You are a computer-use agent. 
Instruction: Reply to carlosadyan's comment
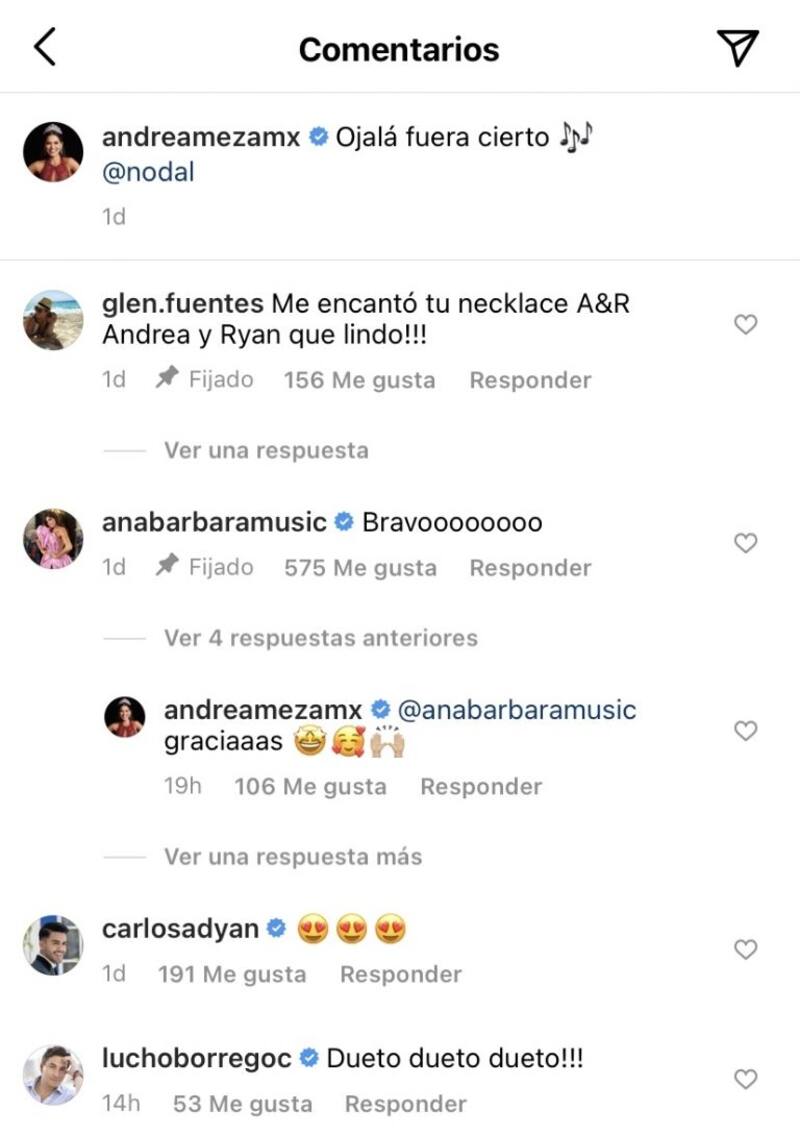pyautogui.click(x=401, y=974)
